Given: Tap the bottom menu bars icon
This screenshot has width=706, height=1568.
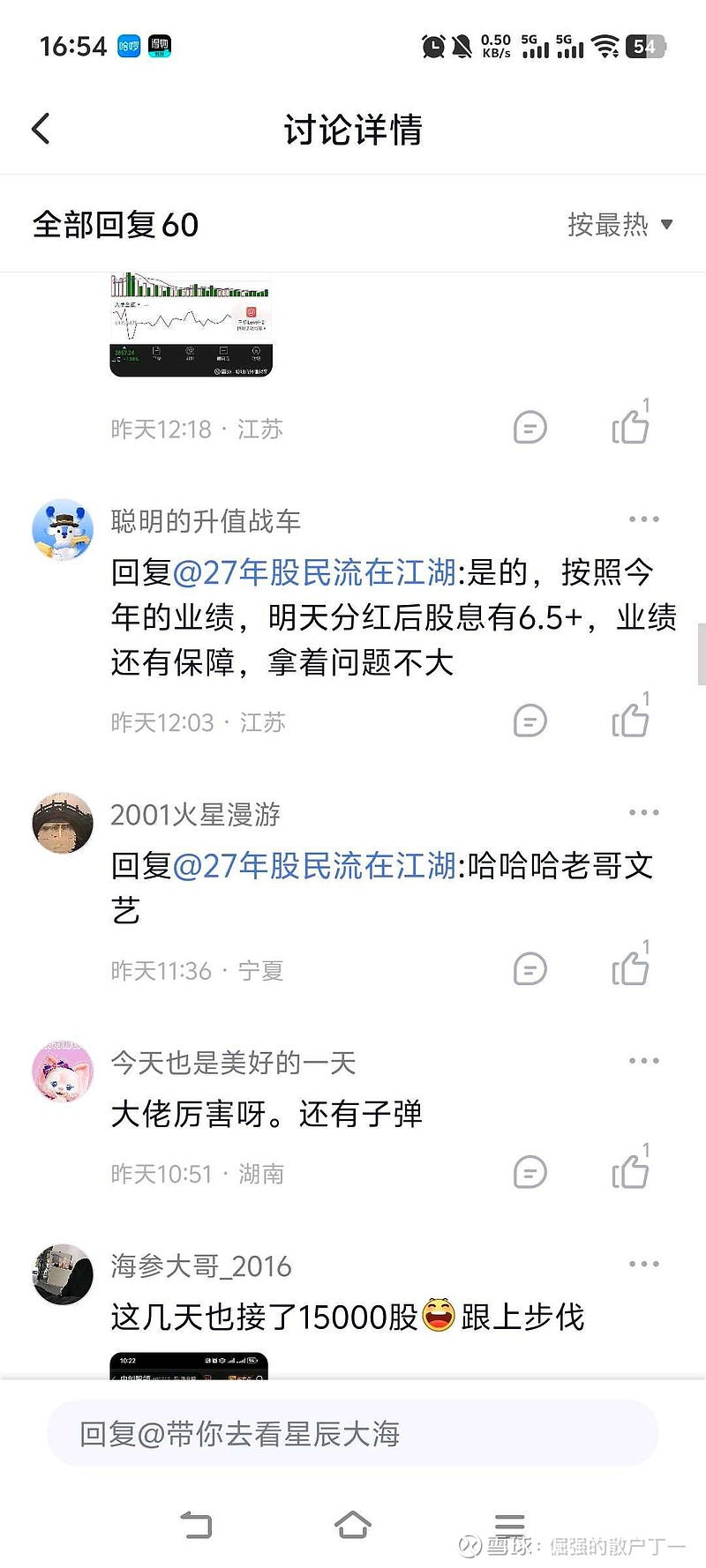Looking at the screenshot, I should pyautogui.click(x=509, y=1520).
